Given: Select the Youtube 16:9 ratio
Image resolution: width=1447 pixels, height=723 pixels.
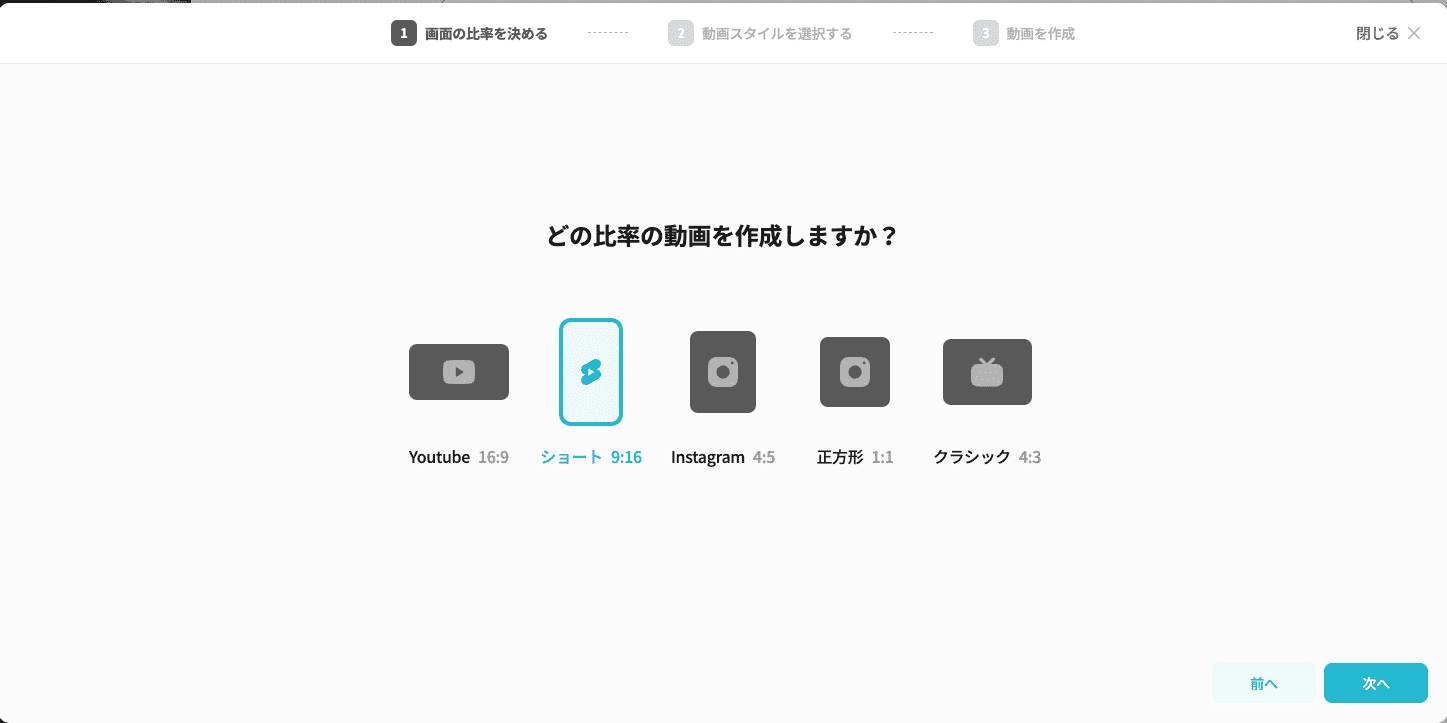Looking at the screenshot, I should coord(459,372).
